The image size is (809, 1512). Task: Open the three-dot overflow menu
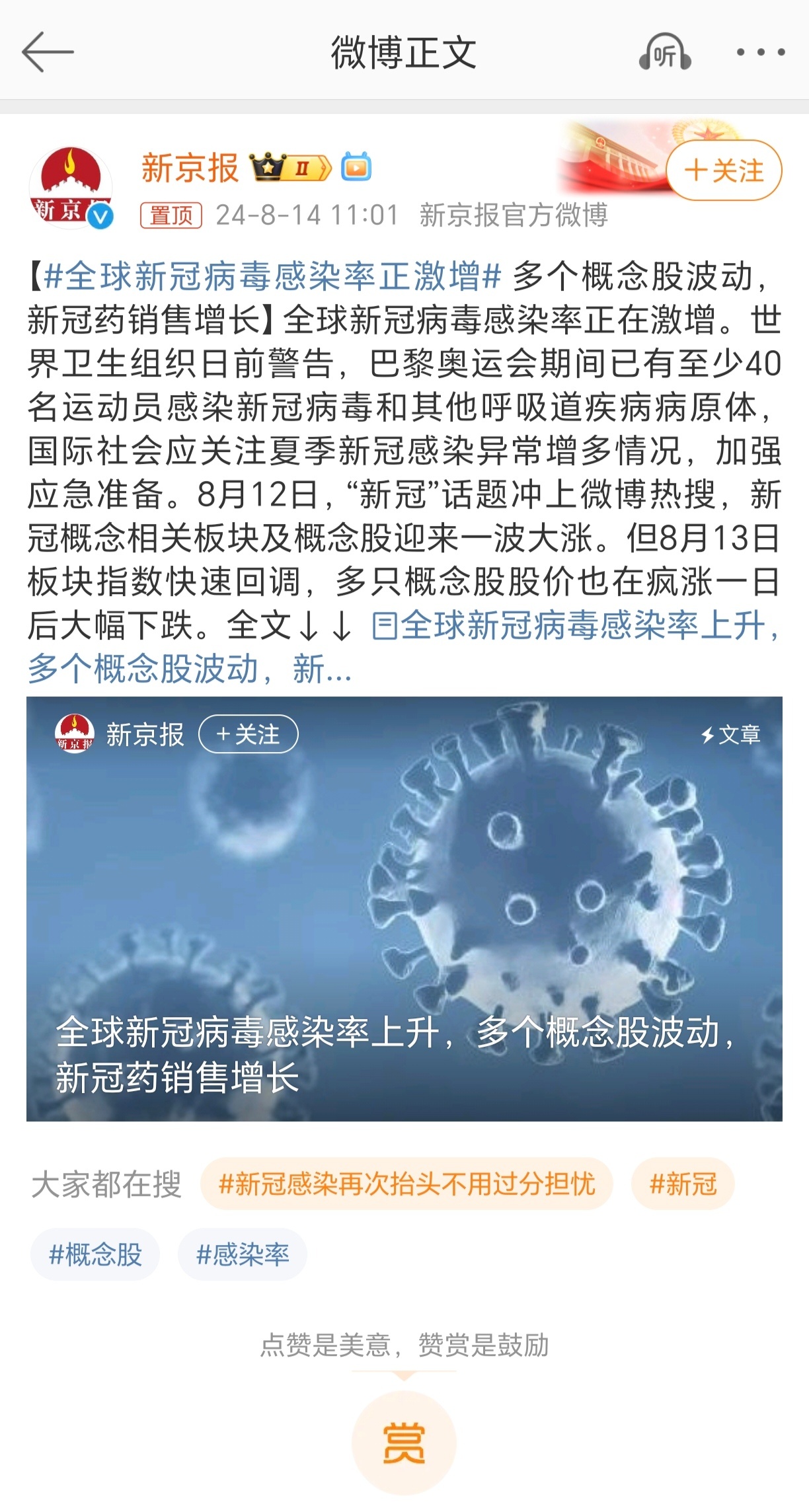[761, 52]
